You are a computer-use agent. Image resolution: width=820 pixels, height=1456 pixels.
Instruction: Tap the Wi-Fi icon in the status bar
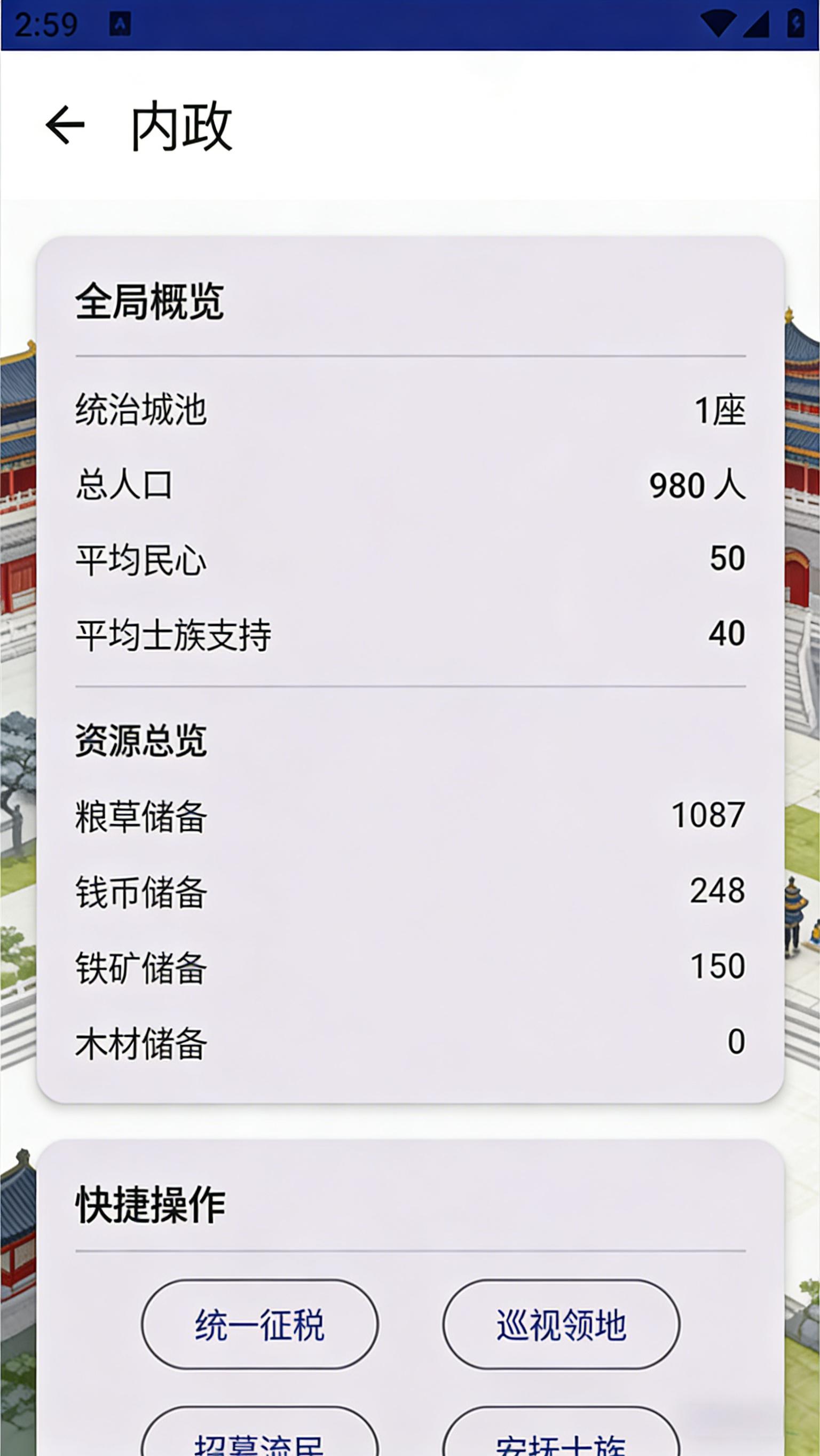click(x=720, y=21)
